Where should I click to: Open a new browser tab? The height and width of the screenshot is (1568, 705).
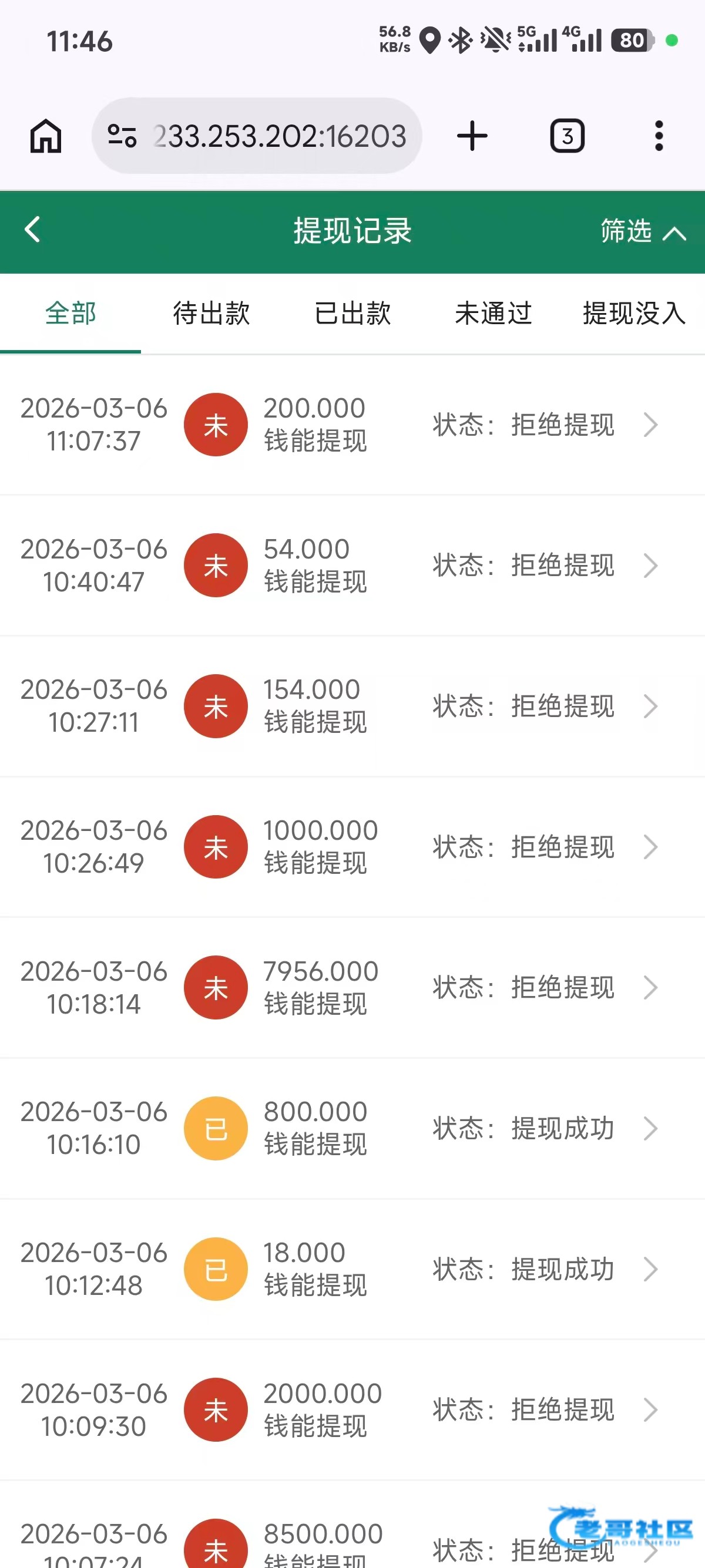(x=472, y=136)
